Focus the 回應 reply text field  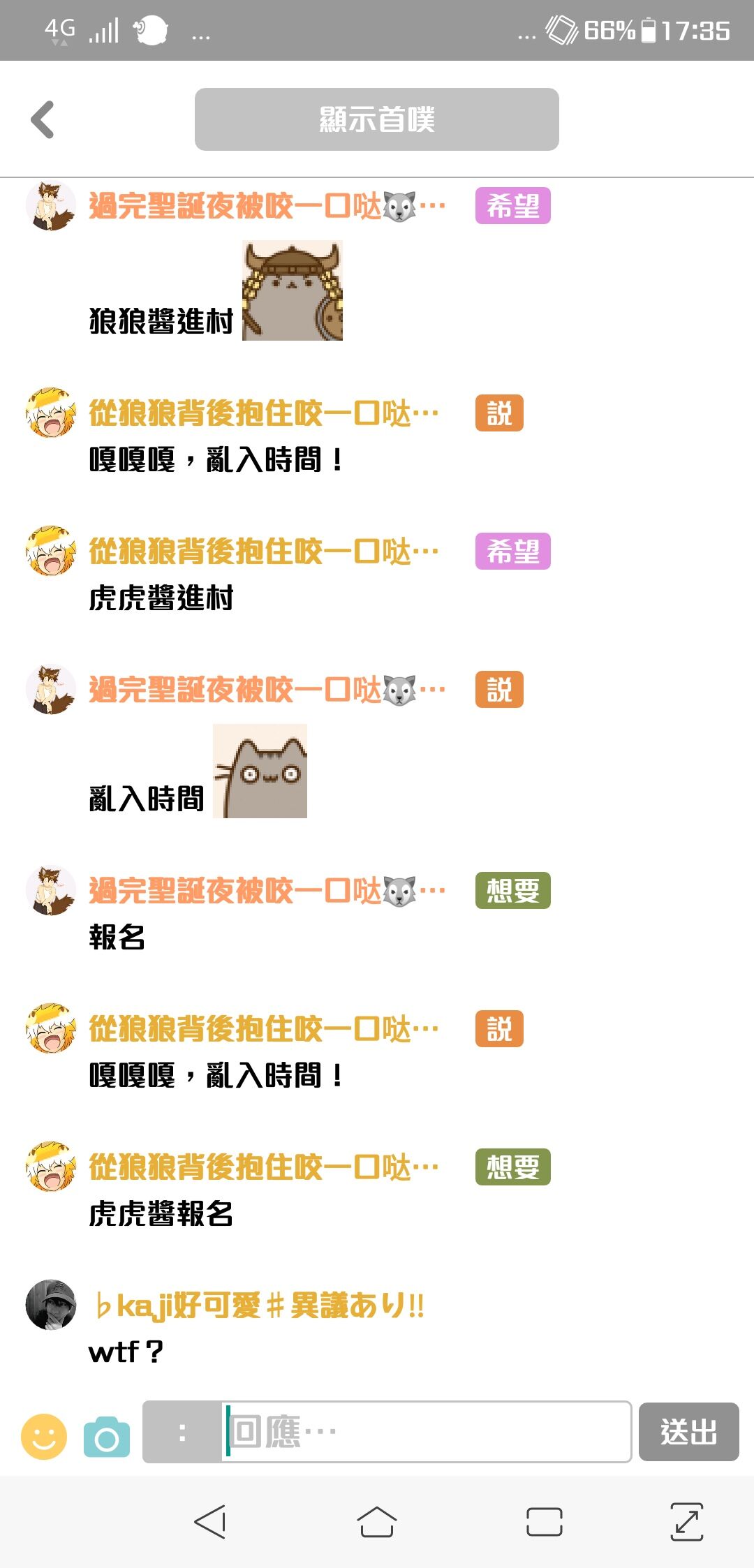click(x=426, y=1432)
